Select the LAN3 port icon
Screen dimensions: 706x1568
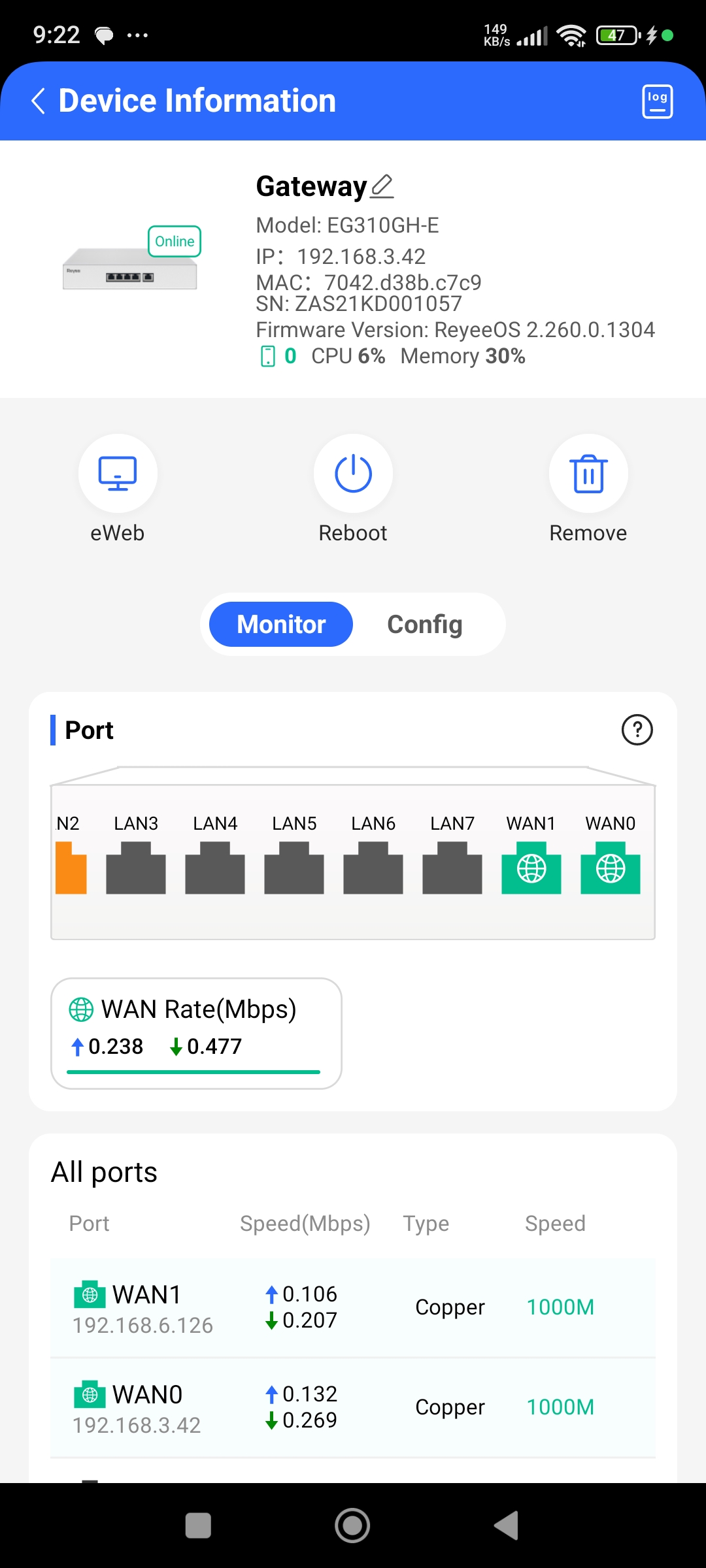[x=136, y=868]
